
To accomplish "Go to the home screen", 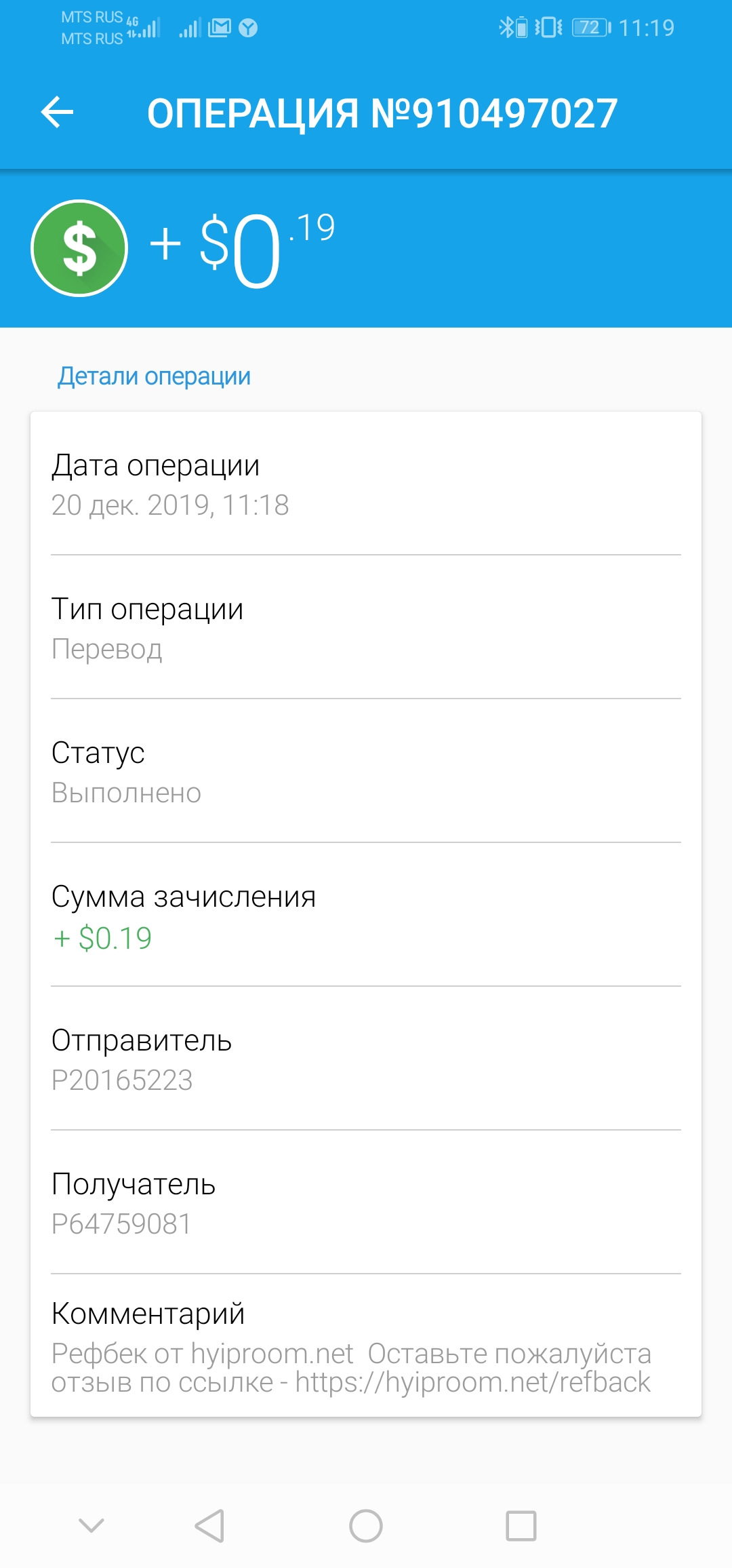I will (x=366, y=1526).
